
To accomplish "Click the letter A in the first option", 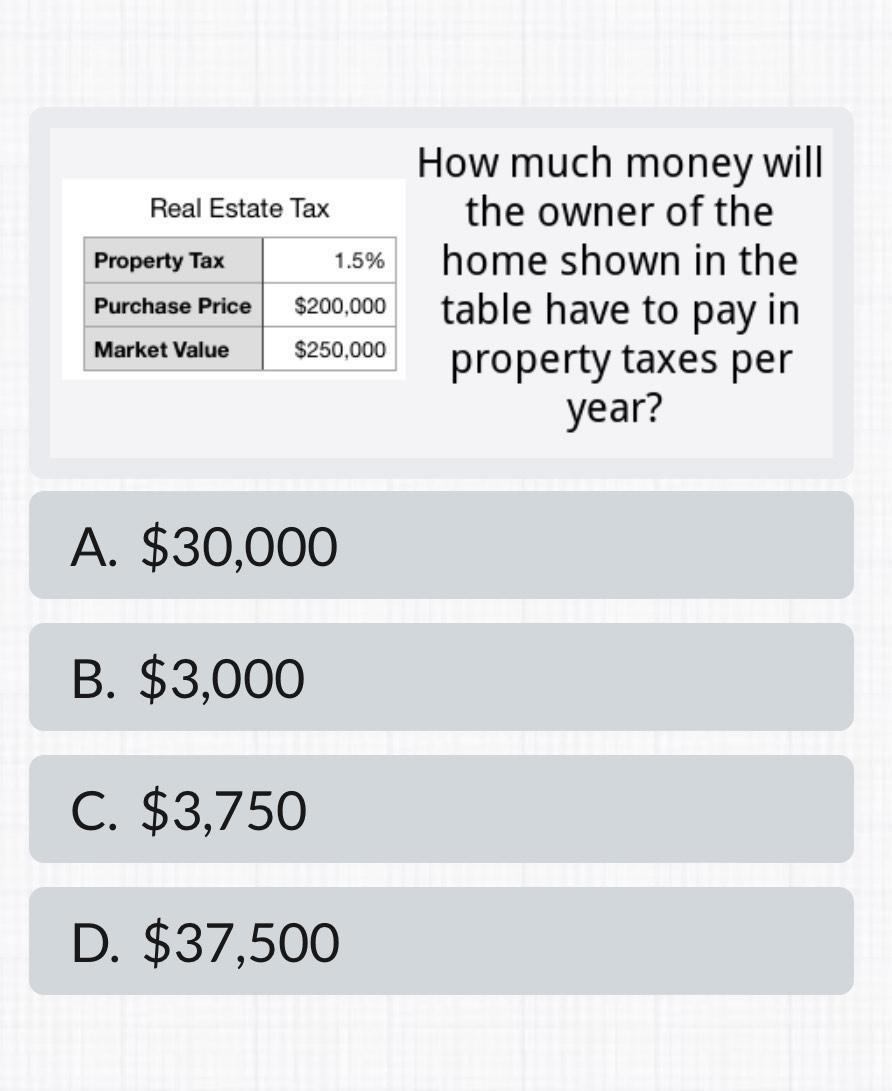I will pyautogui.click(x=87, y=546).
